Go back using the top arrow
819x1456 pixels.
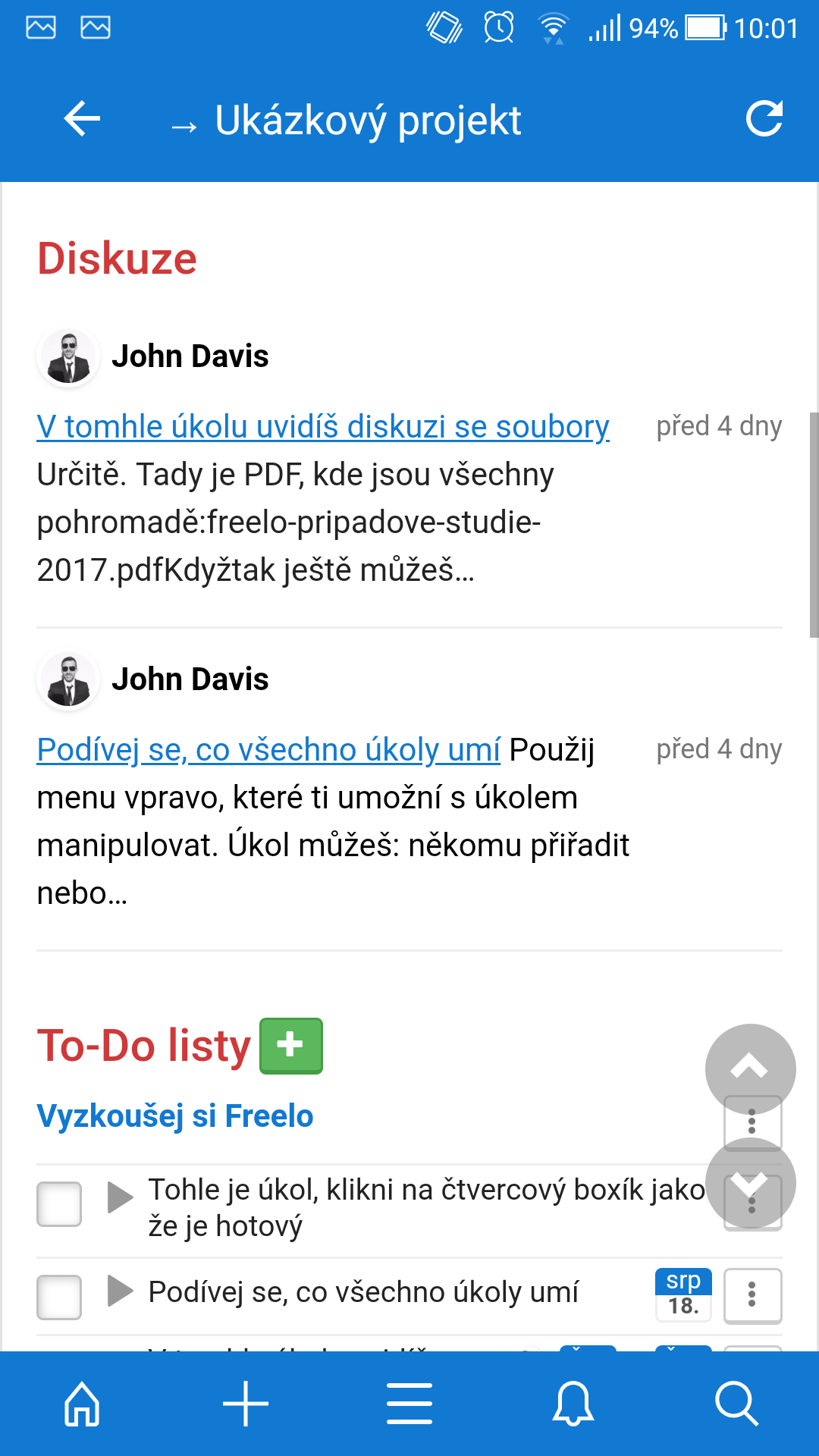coord(82,119)
